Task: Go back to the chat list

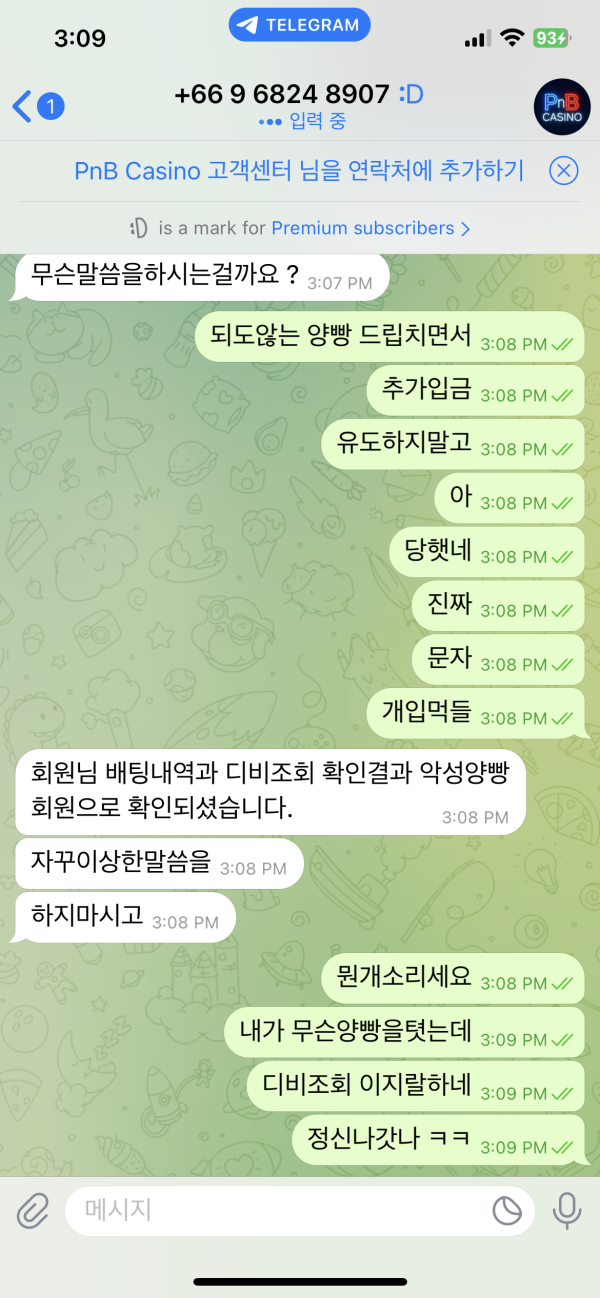Action: click(x=36, y=105)
